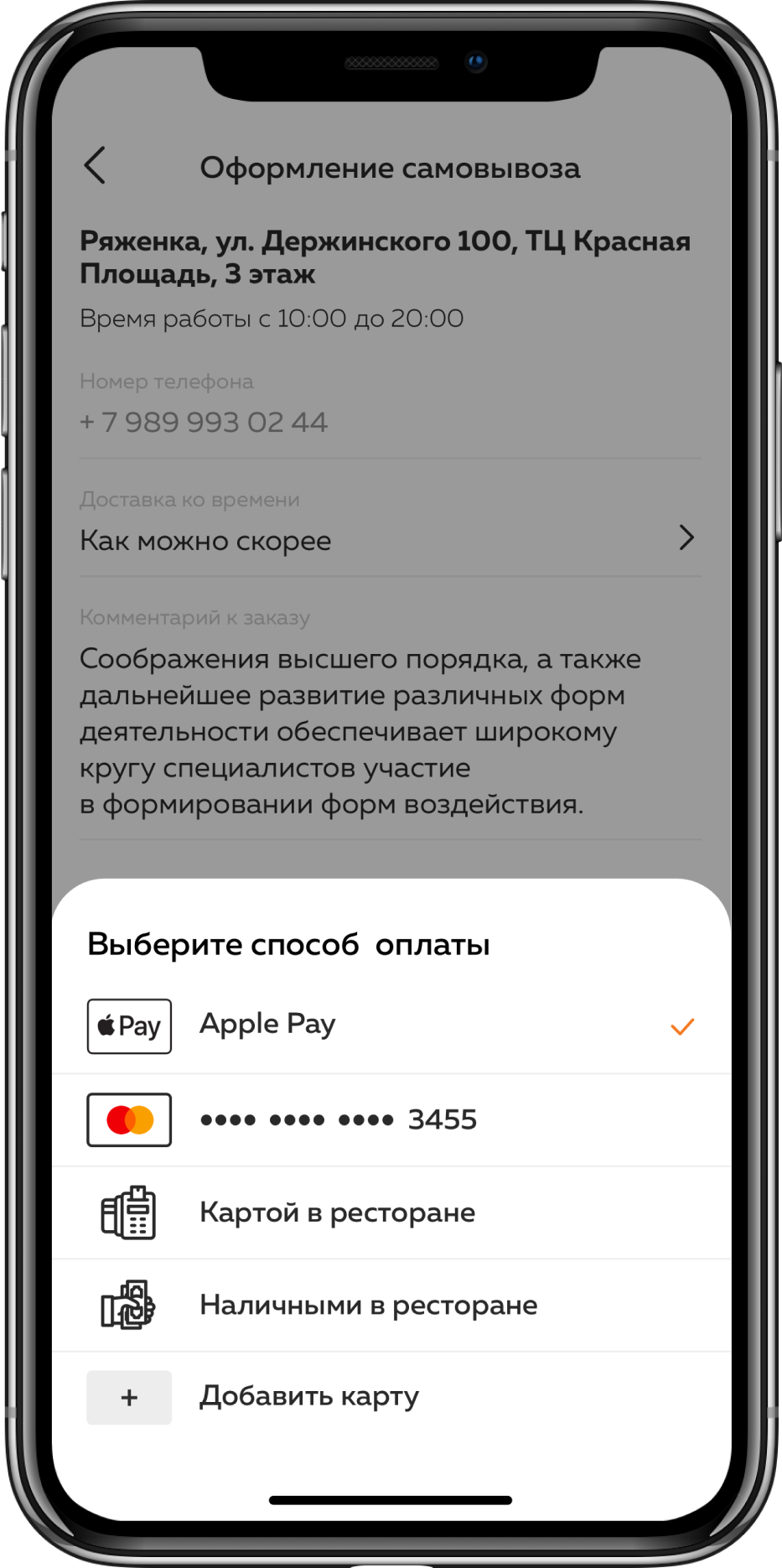This screenshot has width=782, height=1568.
Task: Pick Наличными в ресторане payment option
Action: click(391, 1306)
